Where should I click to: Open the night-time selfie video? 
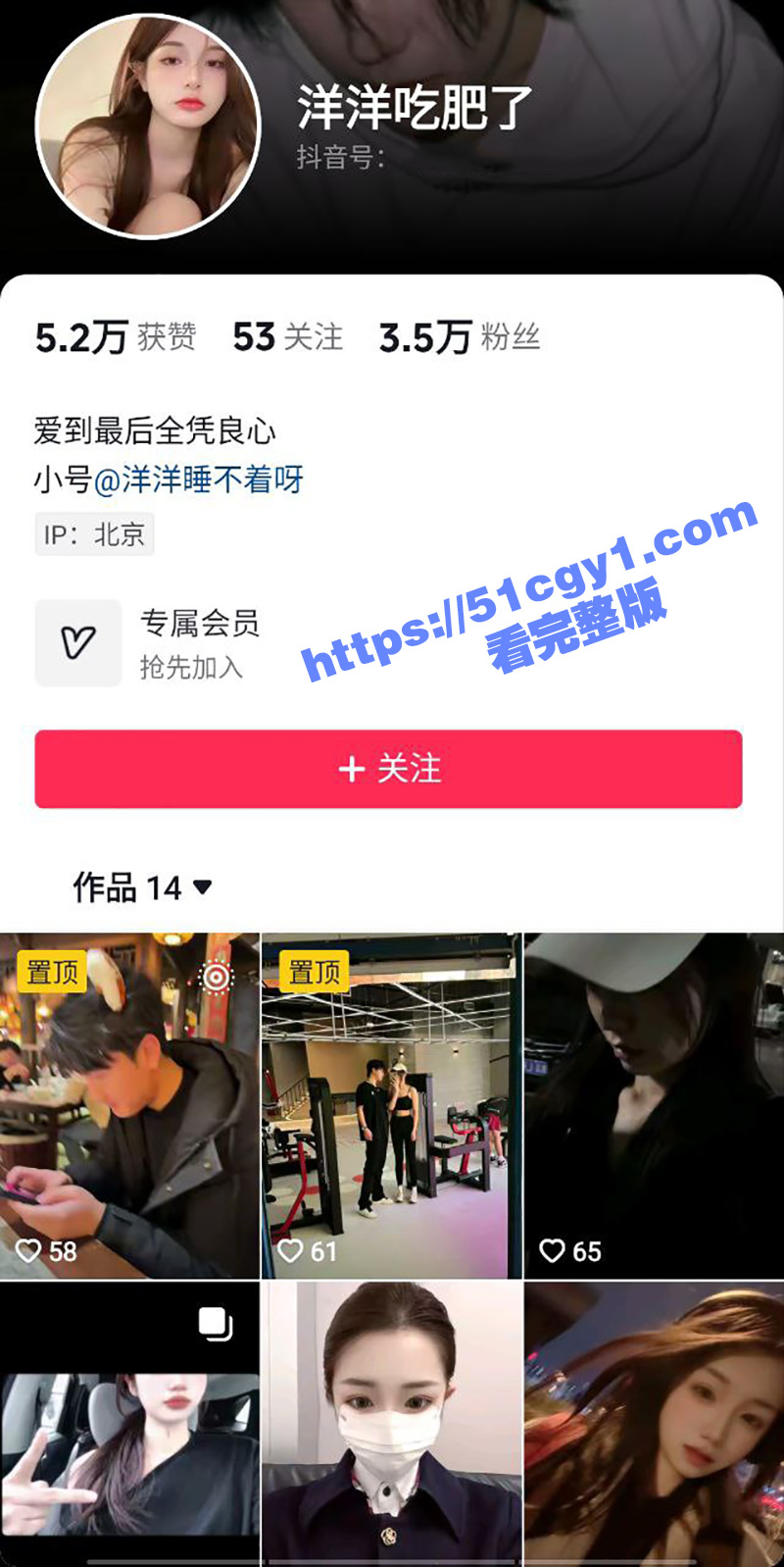(654, 1422)
